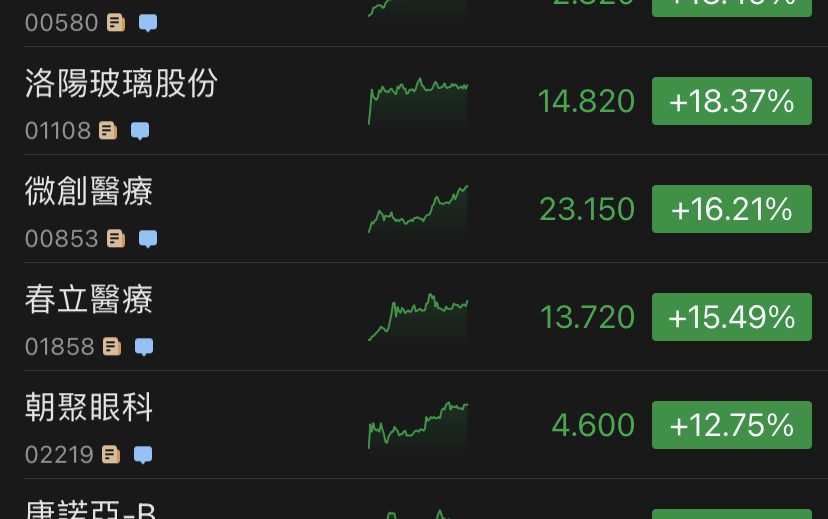Open 洛陽玻璃股份 stock details
Screen dimensions: 828x519
(x=121, y=84)
